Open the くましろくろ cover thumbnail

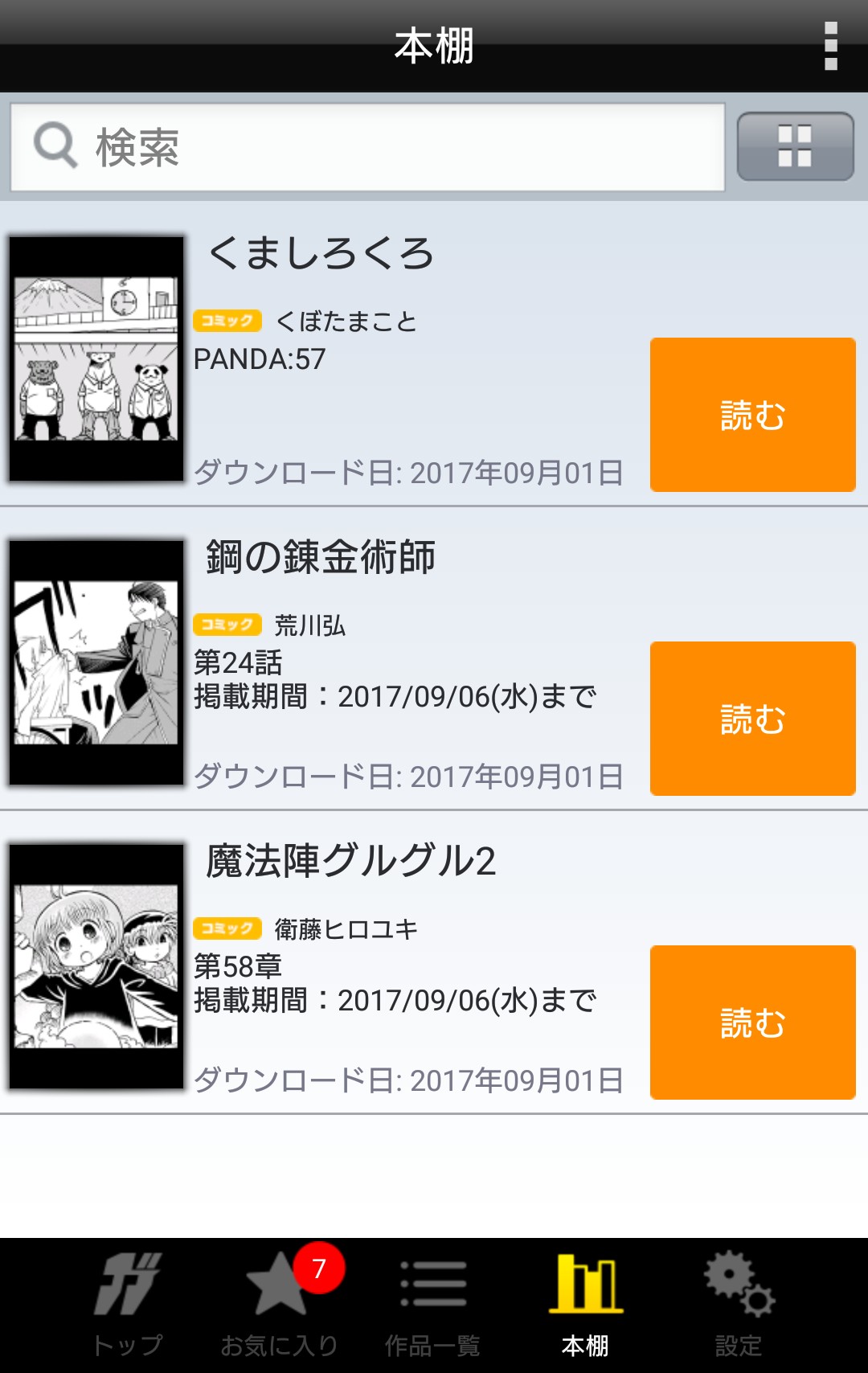pos(96,359)
